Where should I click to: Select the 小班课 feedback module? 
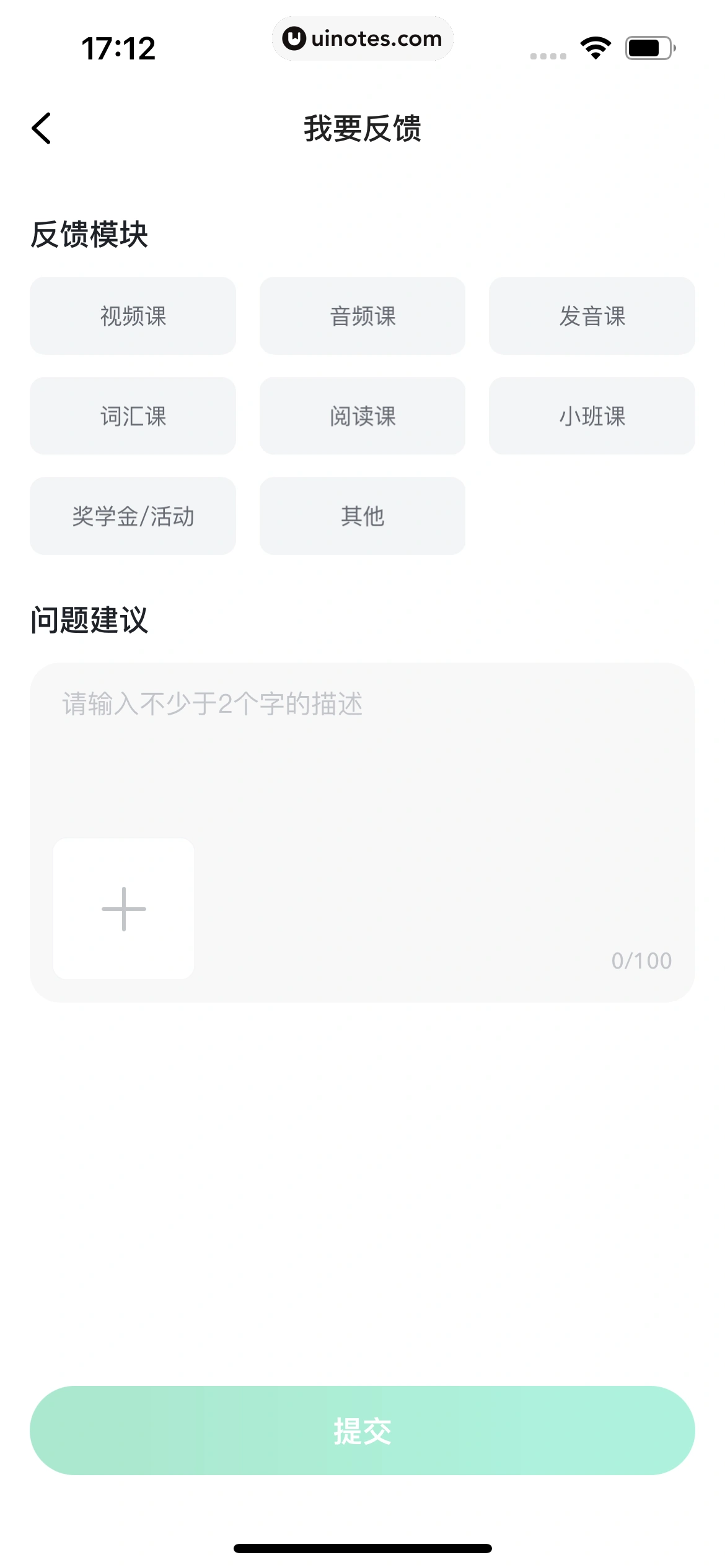pyautogui.click(x=592, y=416)
